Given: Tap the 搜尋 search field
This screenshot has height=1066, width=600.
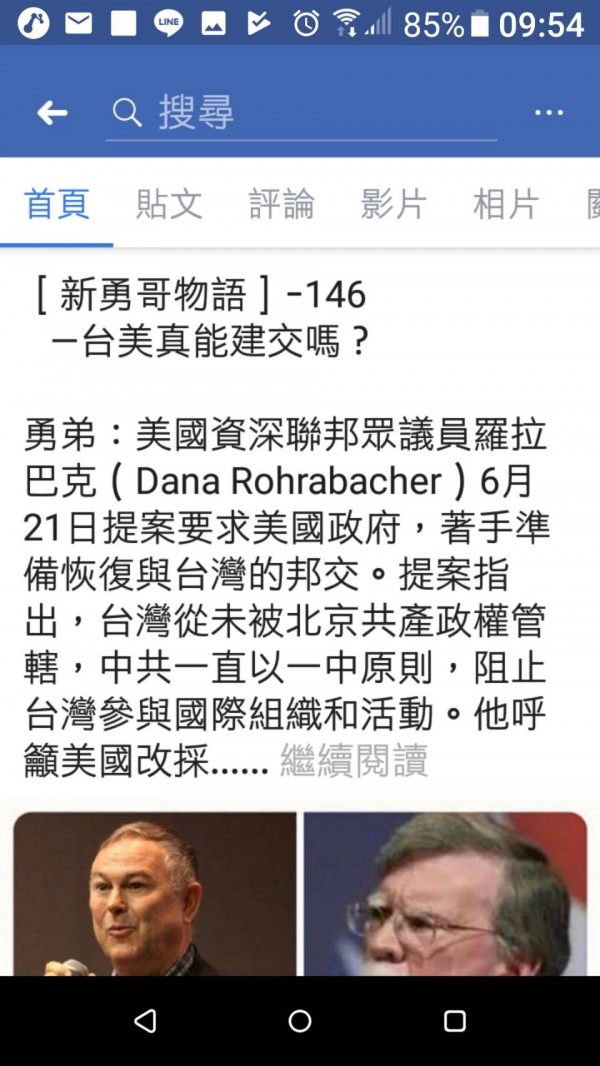Looking at the screenshot, I should (x=300, y=113).
